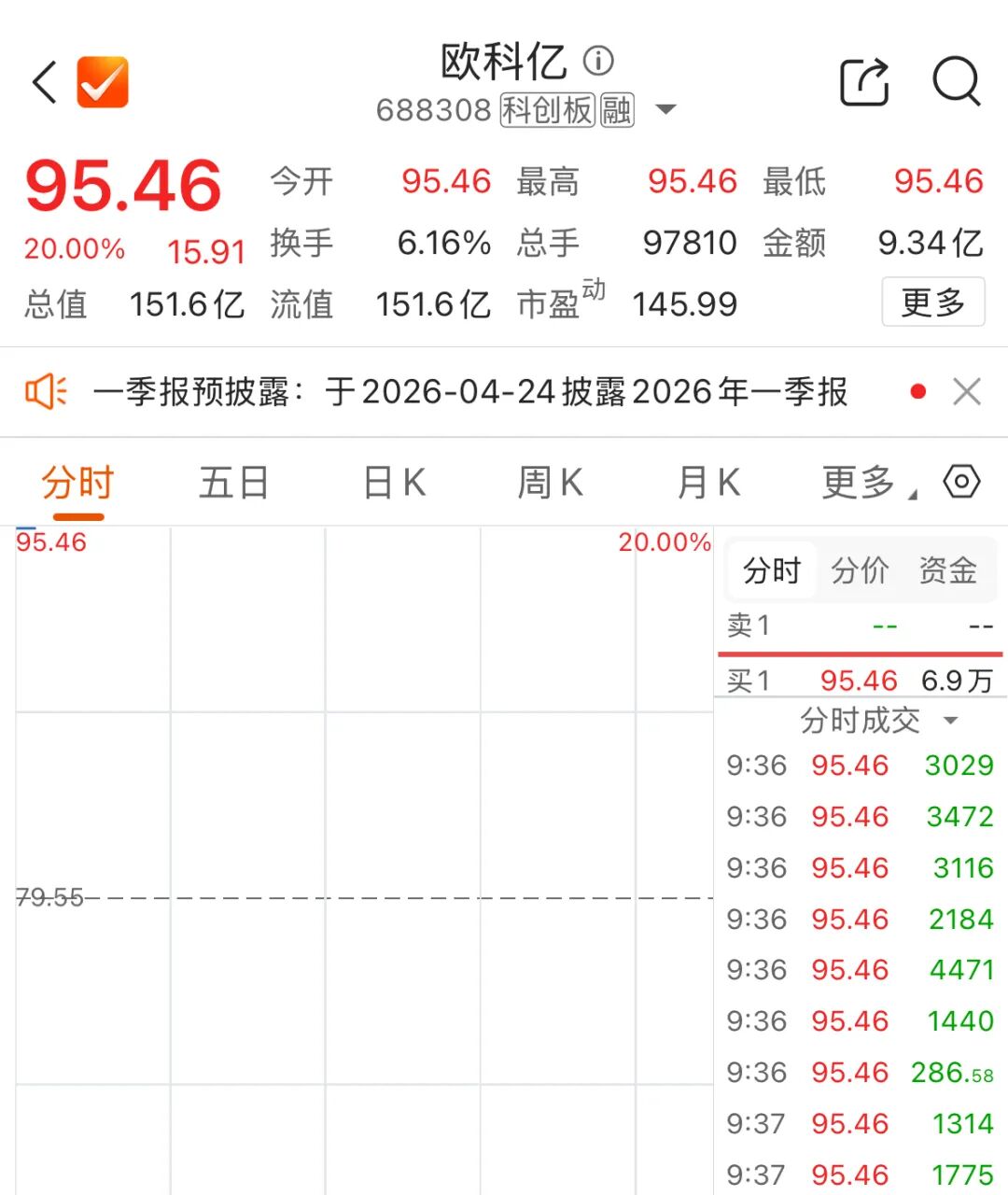This screenshot has height=1195, width=1008.
Task: Expand the dropdown beside 科创板融 badge
Action: coord(666,110)
